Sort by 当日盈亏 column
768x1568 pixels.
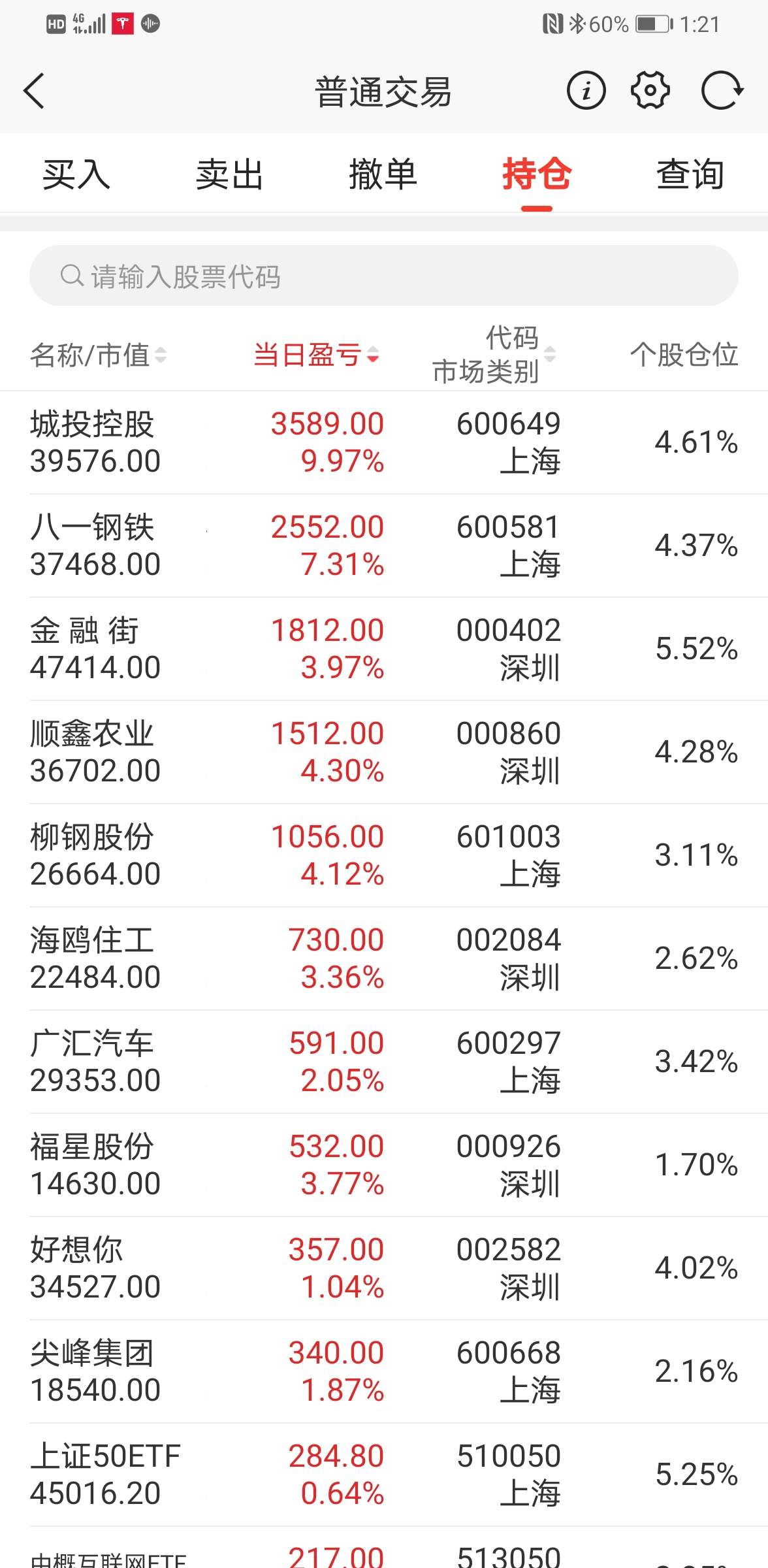pos(316,355)
